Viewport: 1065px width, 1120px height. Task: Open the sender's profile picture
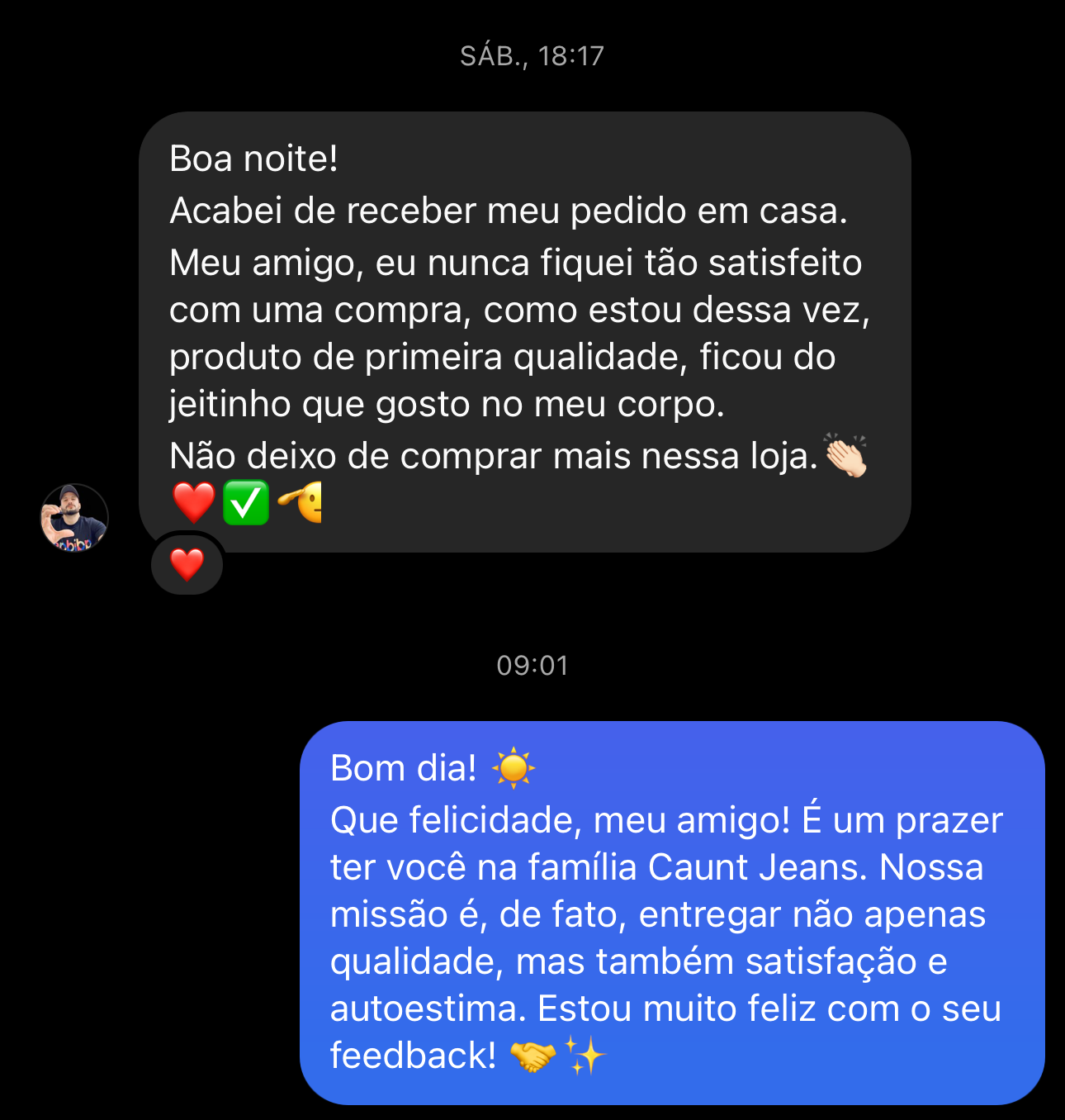(x=74, y=518)
